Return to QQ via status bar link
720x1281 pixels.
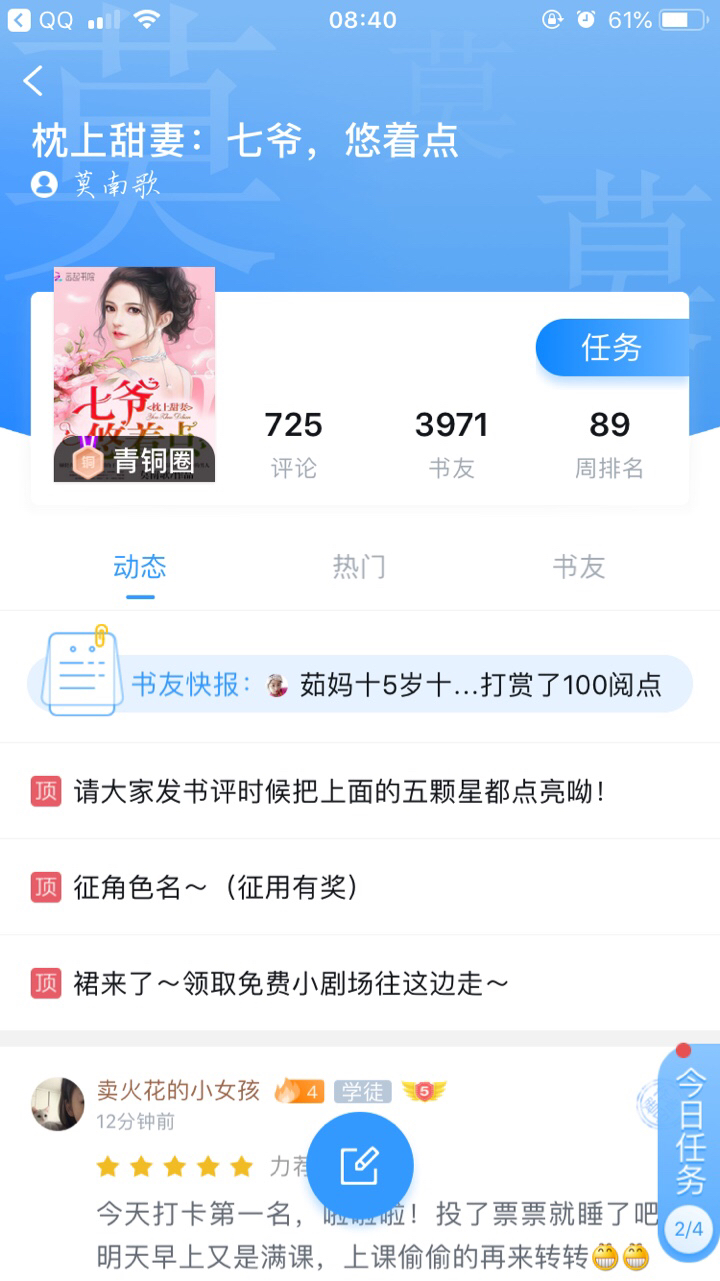(x=42, y=20)
